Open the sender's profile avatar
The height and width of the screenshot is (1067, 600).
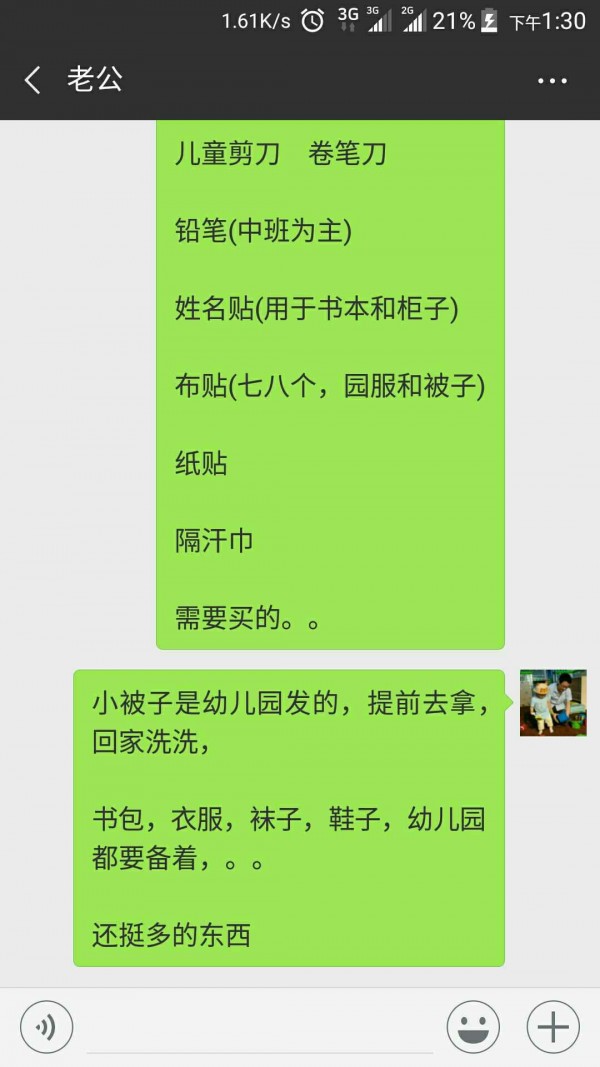552,703
